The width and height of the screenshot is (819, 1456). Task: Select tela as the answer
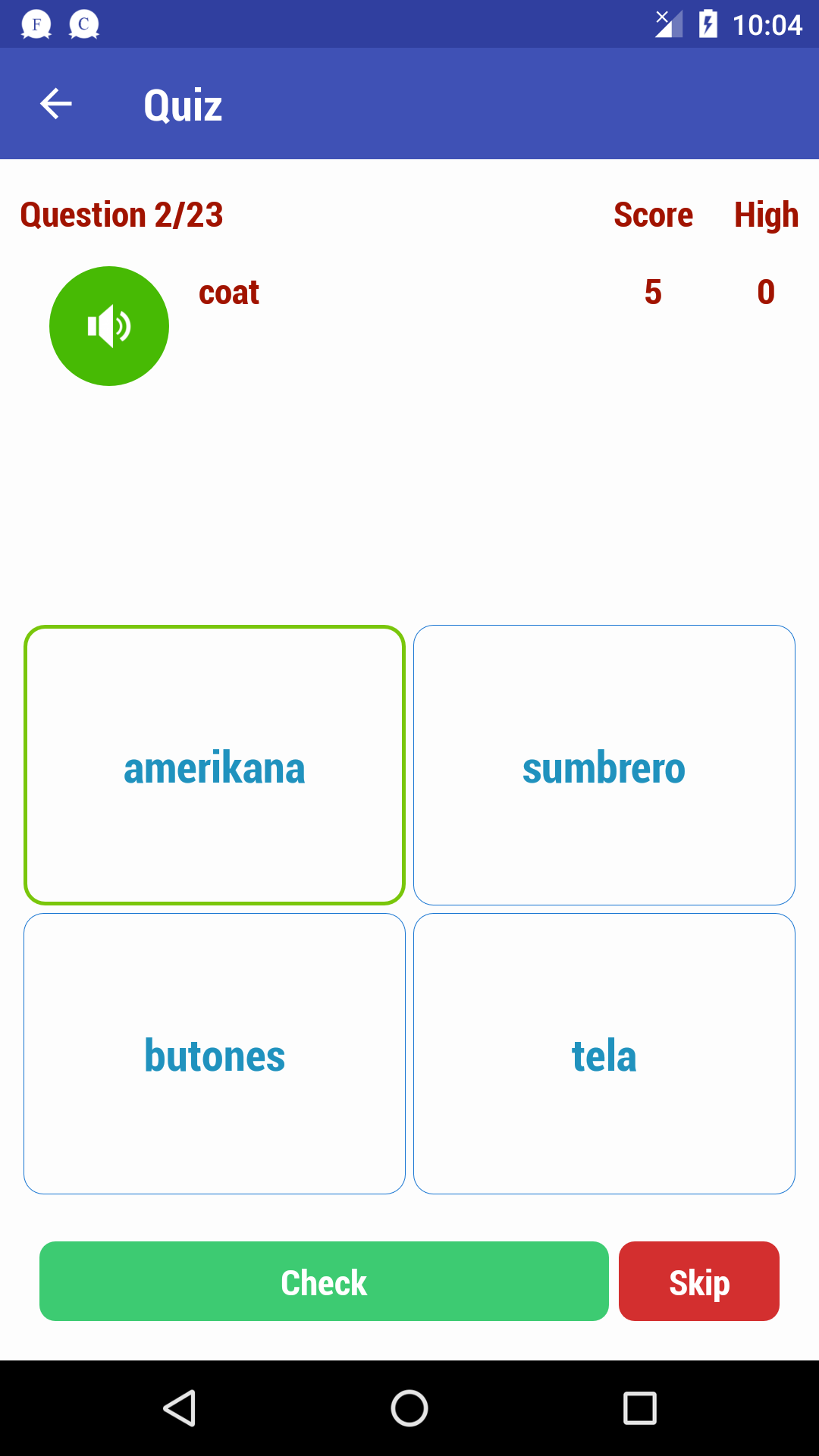click(x=604, y=1053)
